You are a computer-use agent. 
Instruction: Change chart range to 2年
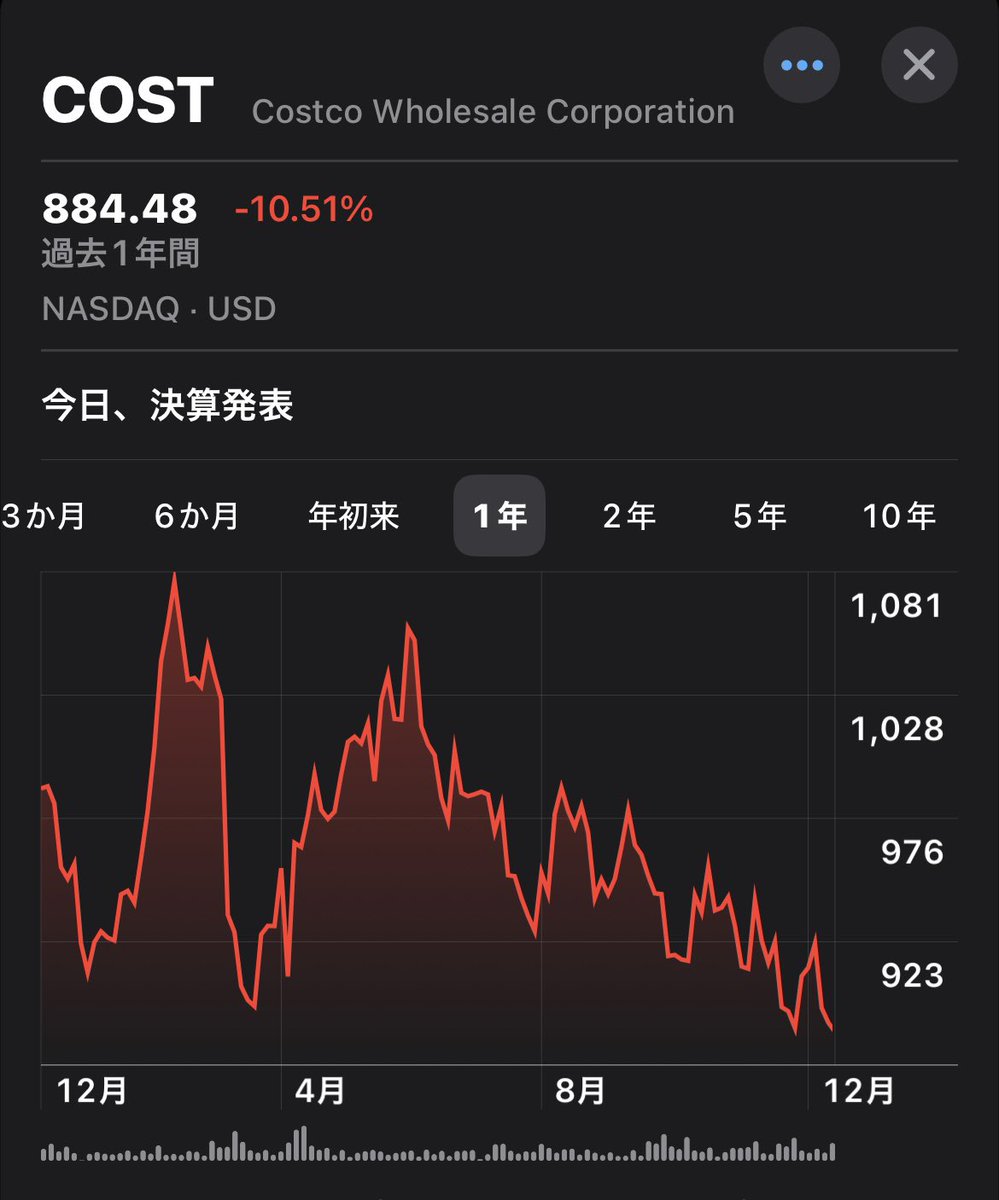[x=629, y=516]
